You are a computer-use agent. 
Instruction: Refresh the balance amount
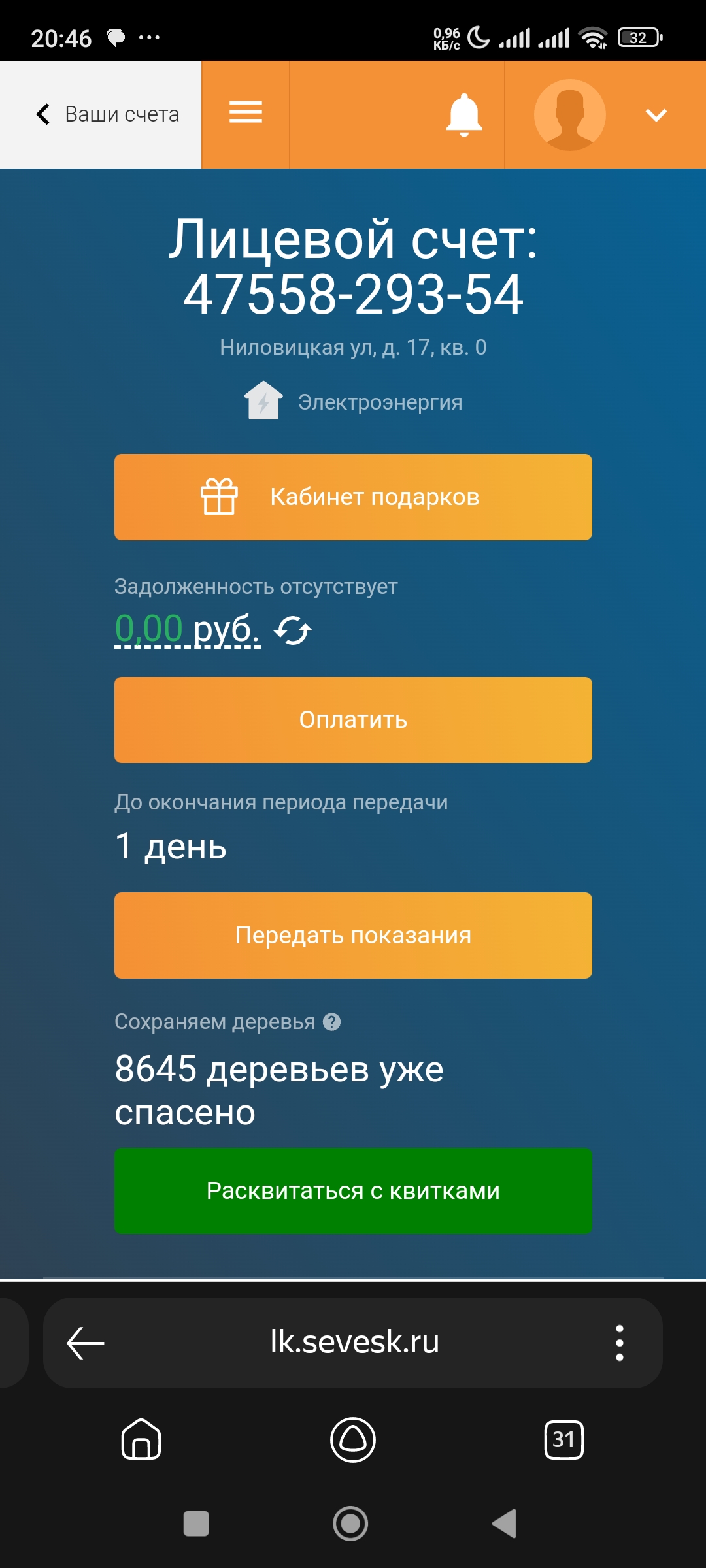293,631
